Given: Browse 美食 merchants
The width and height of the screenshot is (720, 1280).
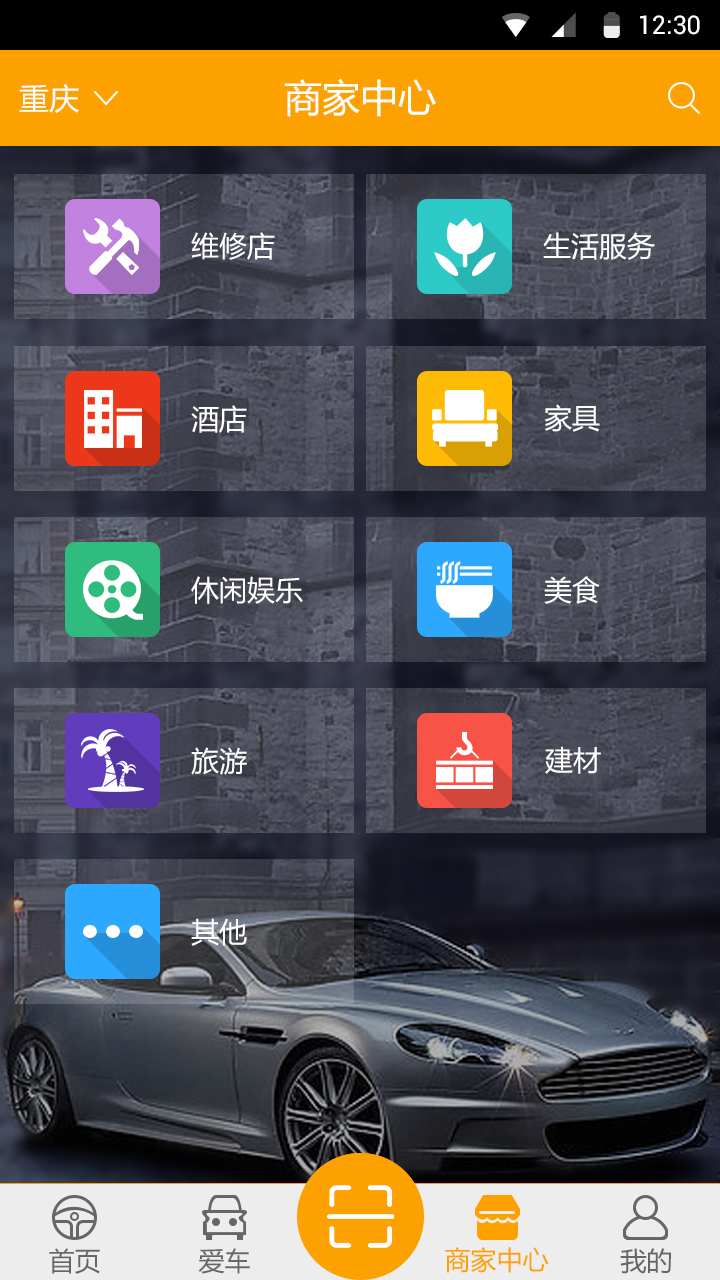Looking at the screenshot, I should [x=536, y=590].
